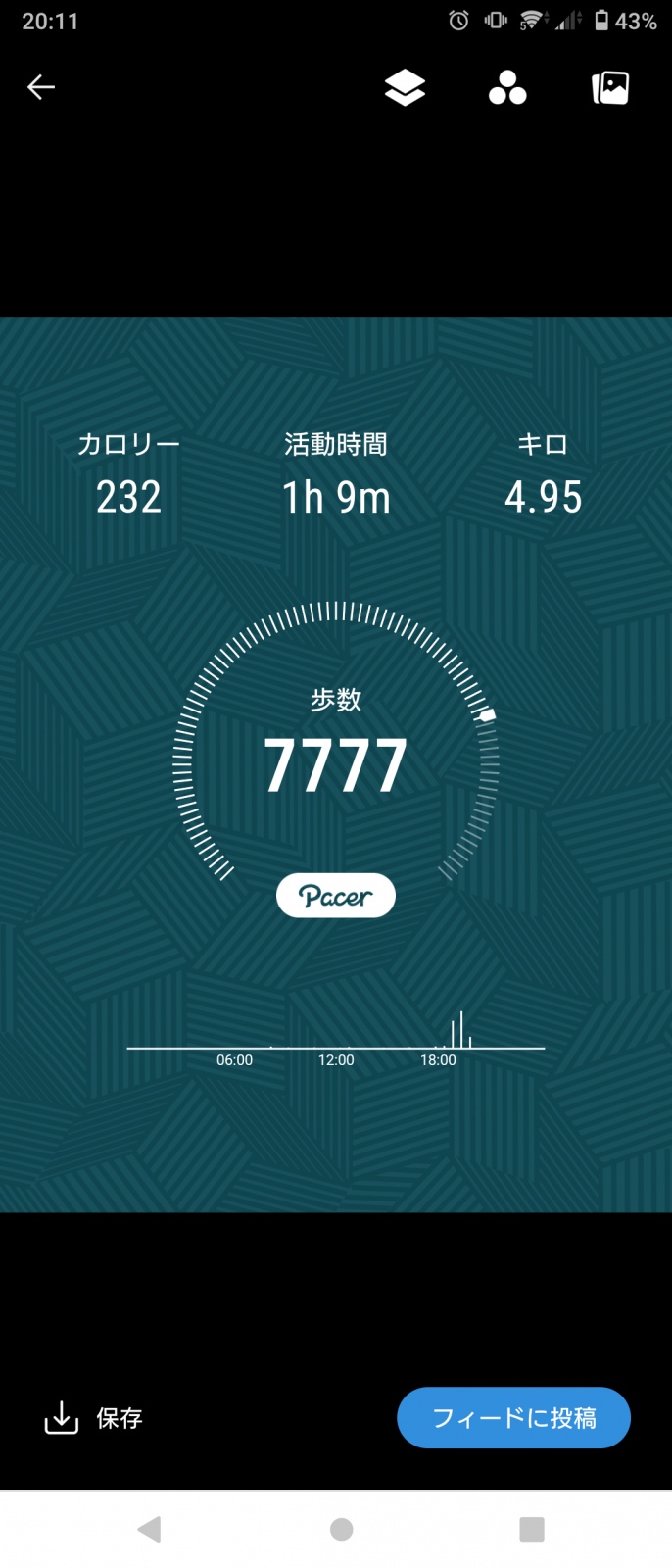Go back using the top-left arrow
Image resolution: width=672 pixels, height=1568 pixels.
pos(40,87)
